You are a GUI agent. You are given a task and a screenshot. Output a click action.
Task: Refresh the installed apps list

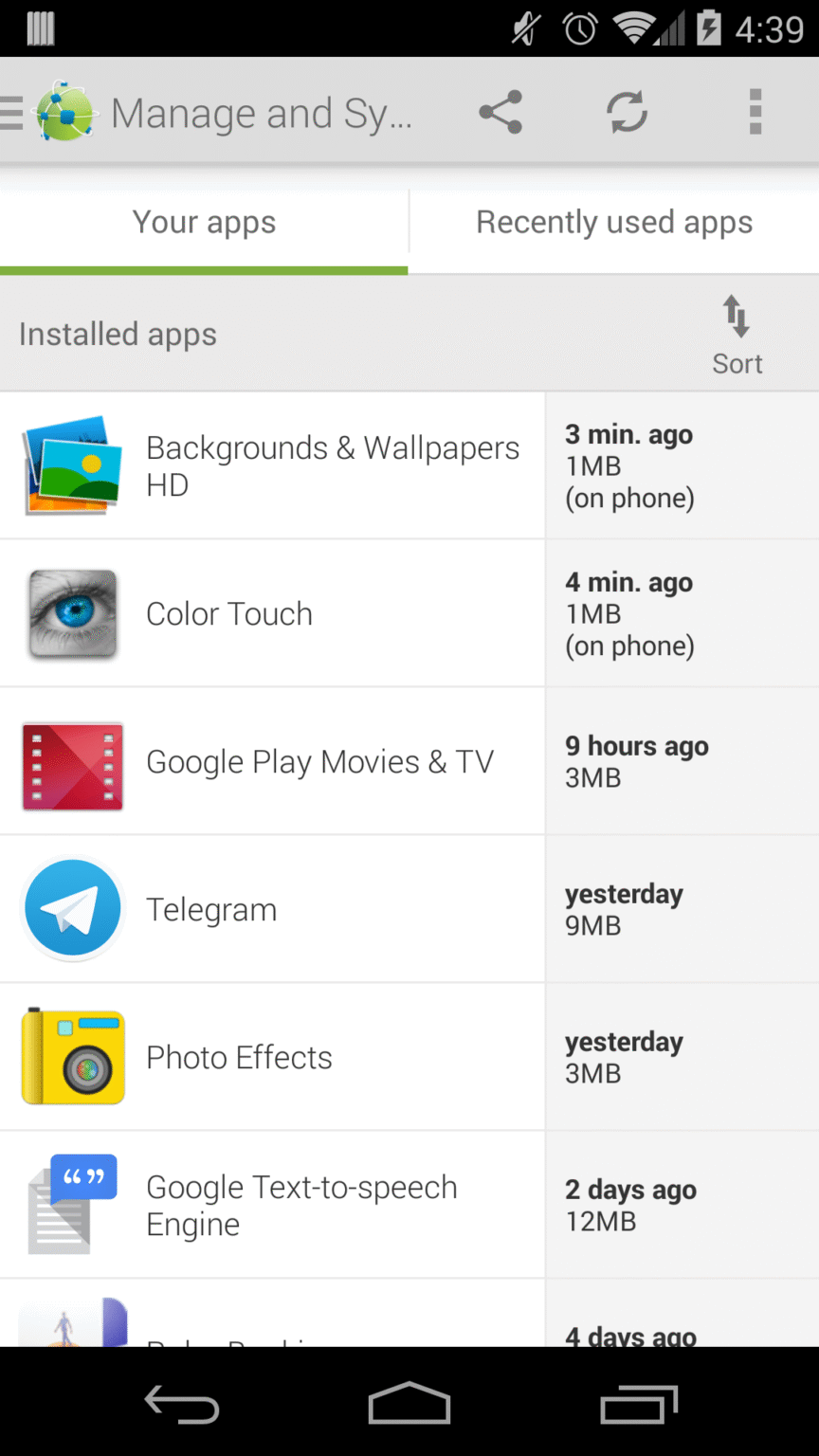pos(626,112)
